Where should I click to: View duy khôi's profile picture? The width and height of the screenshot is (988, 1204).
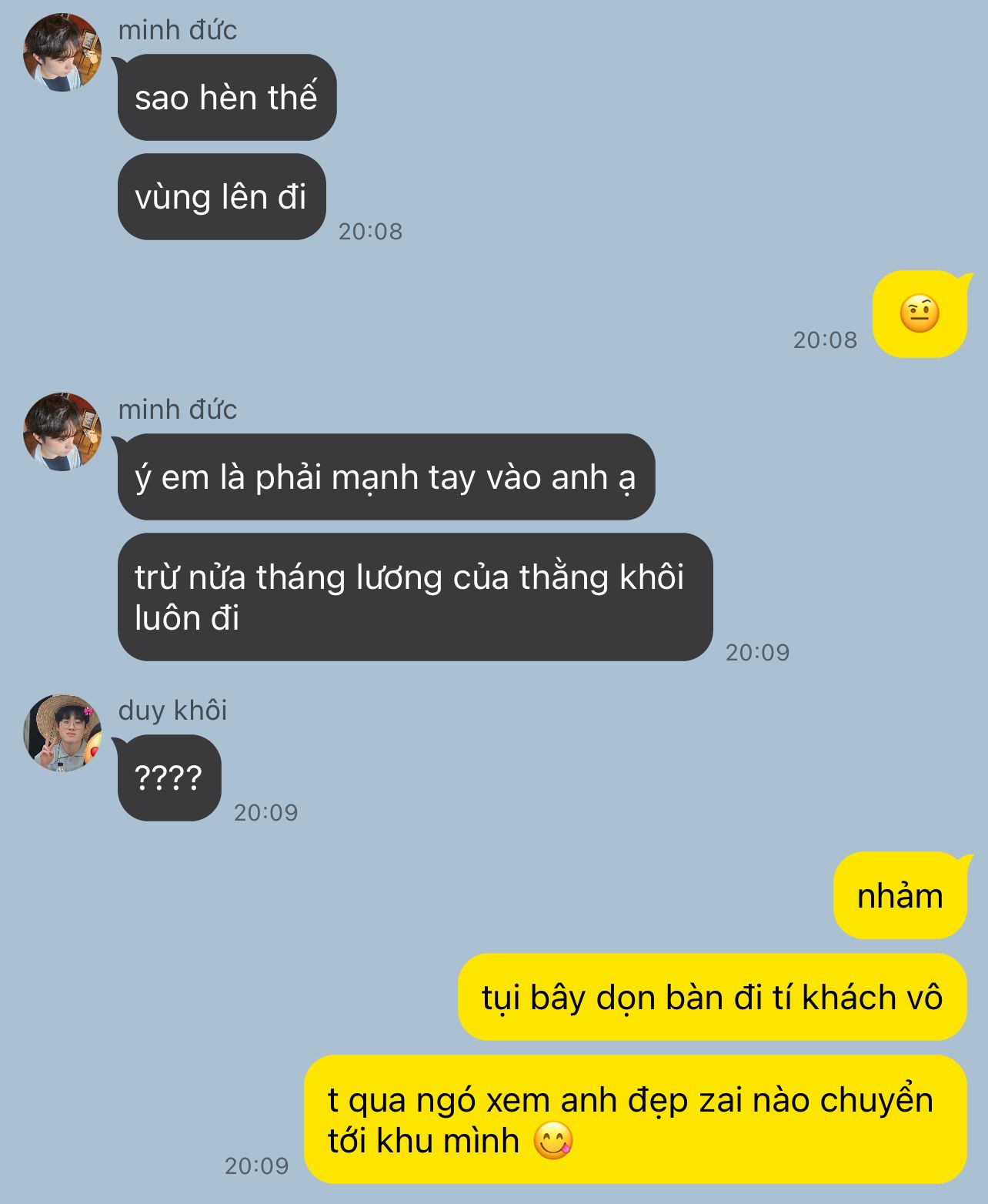pos(62,733)
